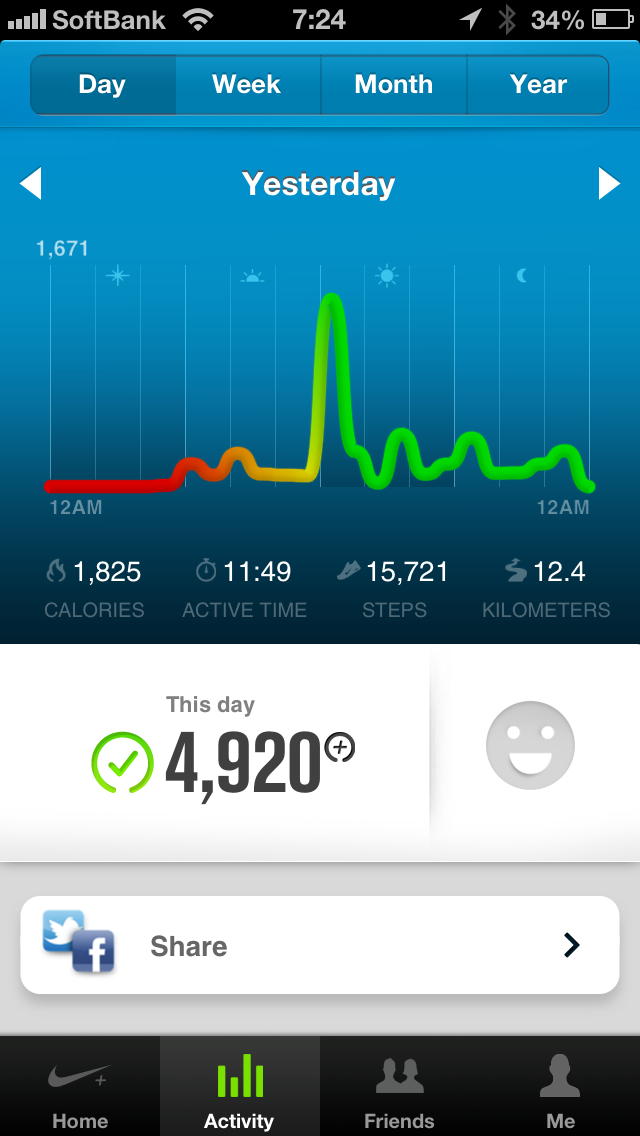The image size is (640, 1136).
Task: Show the Year view
Action: tap(538, 85)
